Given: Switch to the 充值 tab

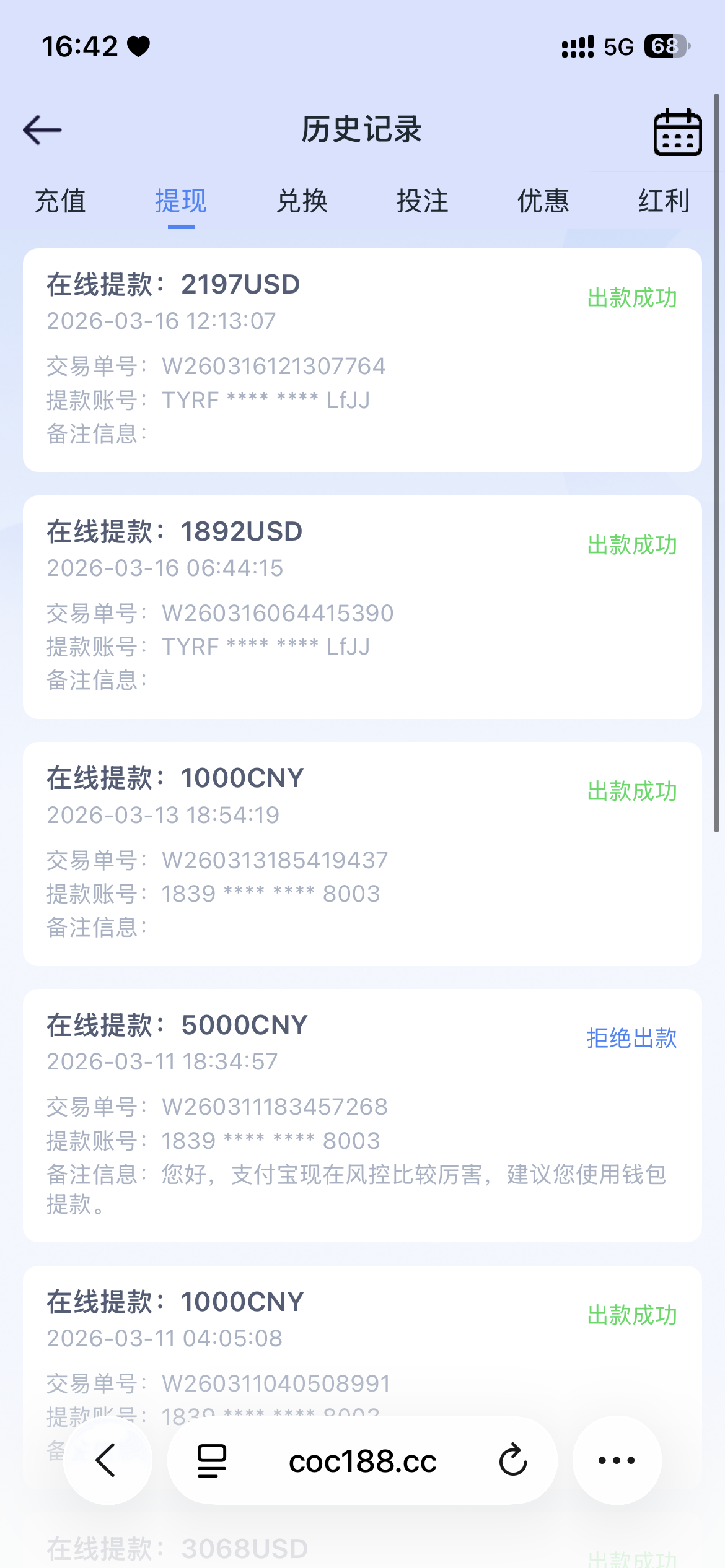Looking at the screenshot, I should click(x=60, y=201).
